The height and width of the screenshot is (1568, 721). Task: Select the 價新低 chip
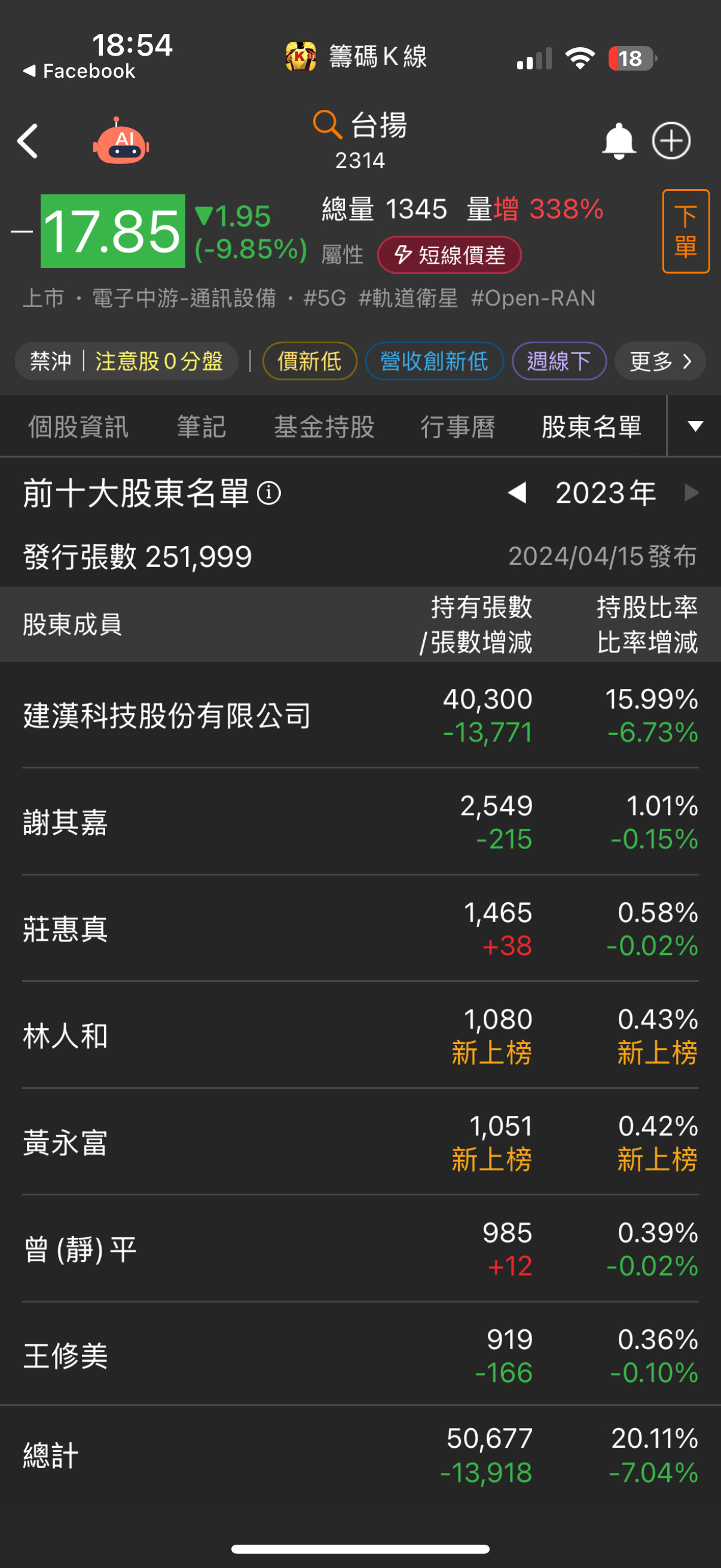click(309, 361)
